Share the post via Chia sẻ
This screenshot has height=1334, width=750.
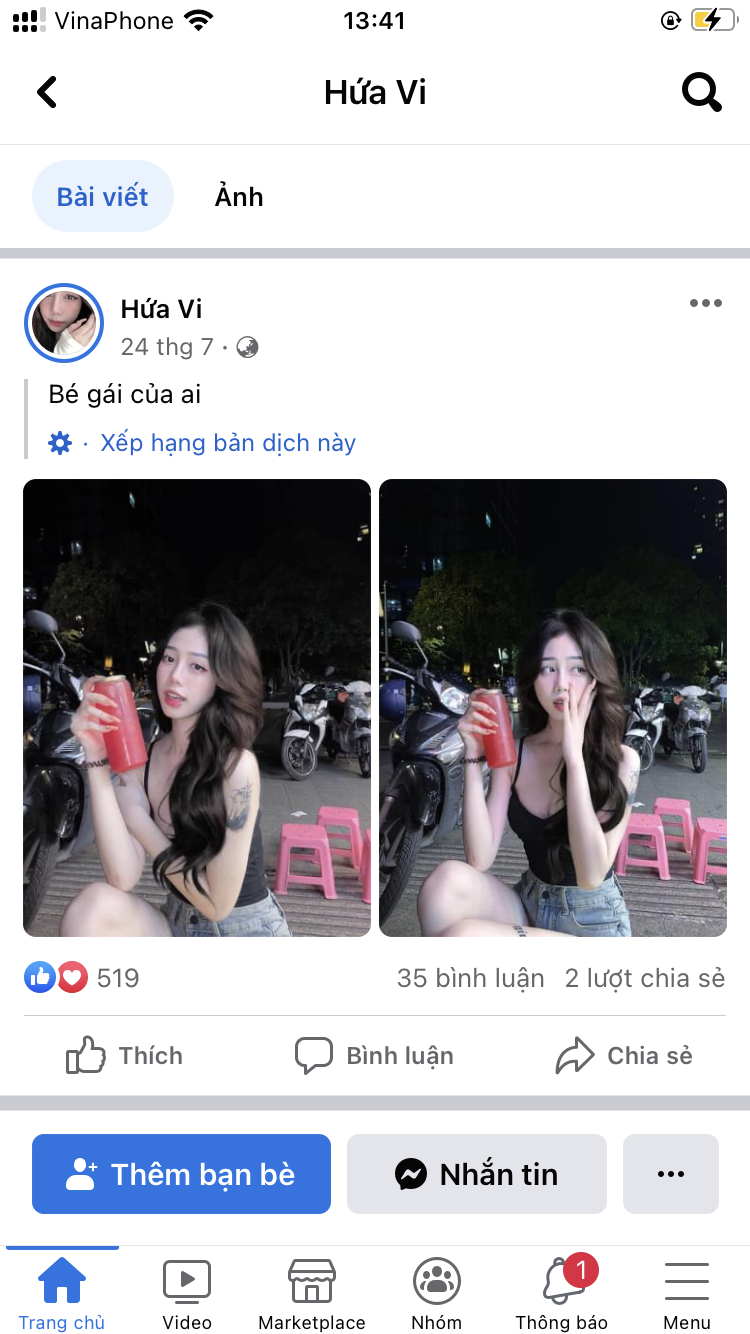[x=624, y=1056]
